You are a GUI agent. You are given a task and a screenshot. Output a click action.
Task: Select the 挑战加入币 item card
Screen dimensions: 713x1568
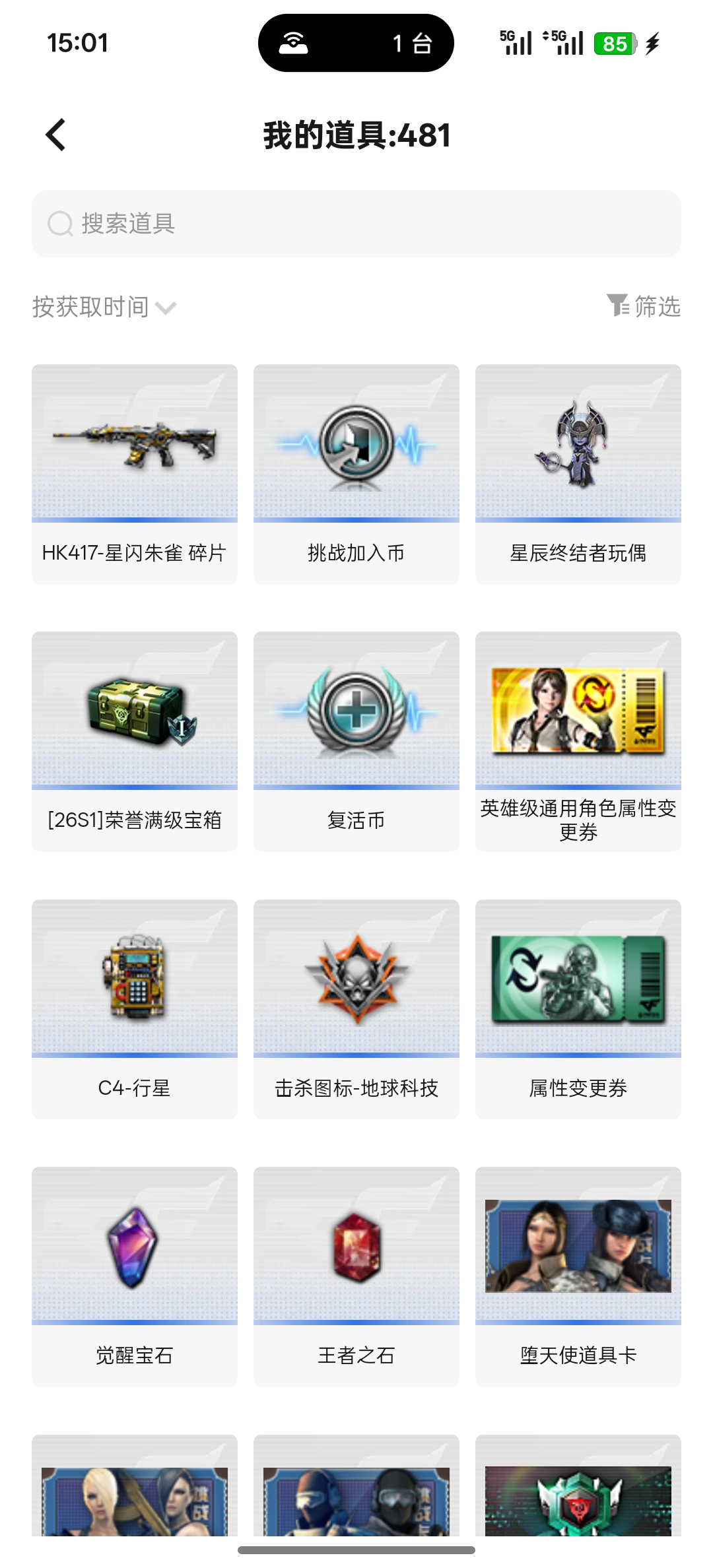356,473
